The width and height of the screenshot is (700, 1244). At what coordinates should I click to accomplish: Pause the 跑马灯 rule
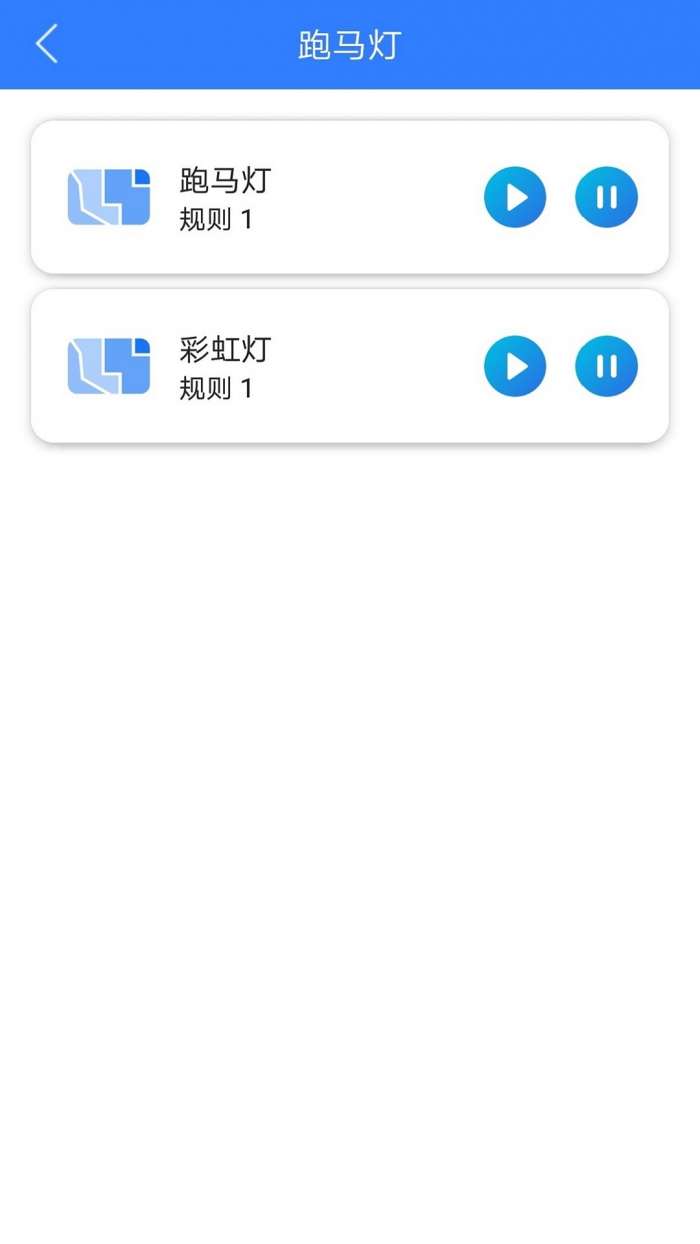click(x=606, y=197)
